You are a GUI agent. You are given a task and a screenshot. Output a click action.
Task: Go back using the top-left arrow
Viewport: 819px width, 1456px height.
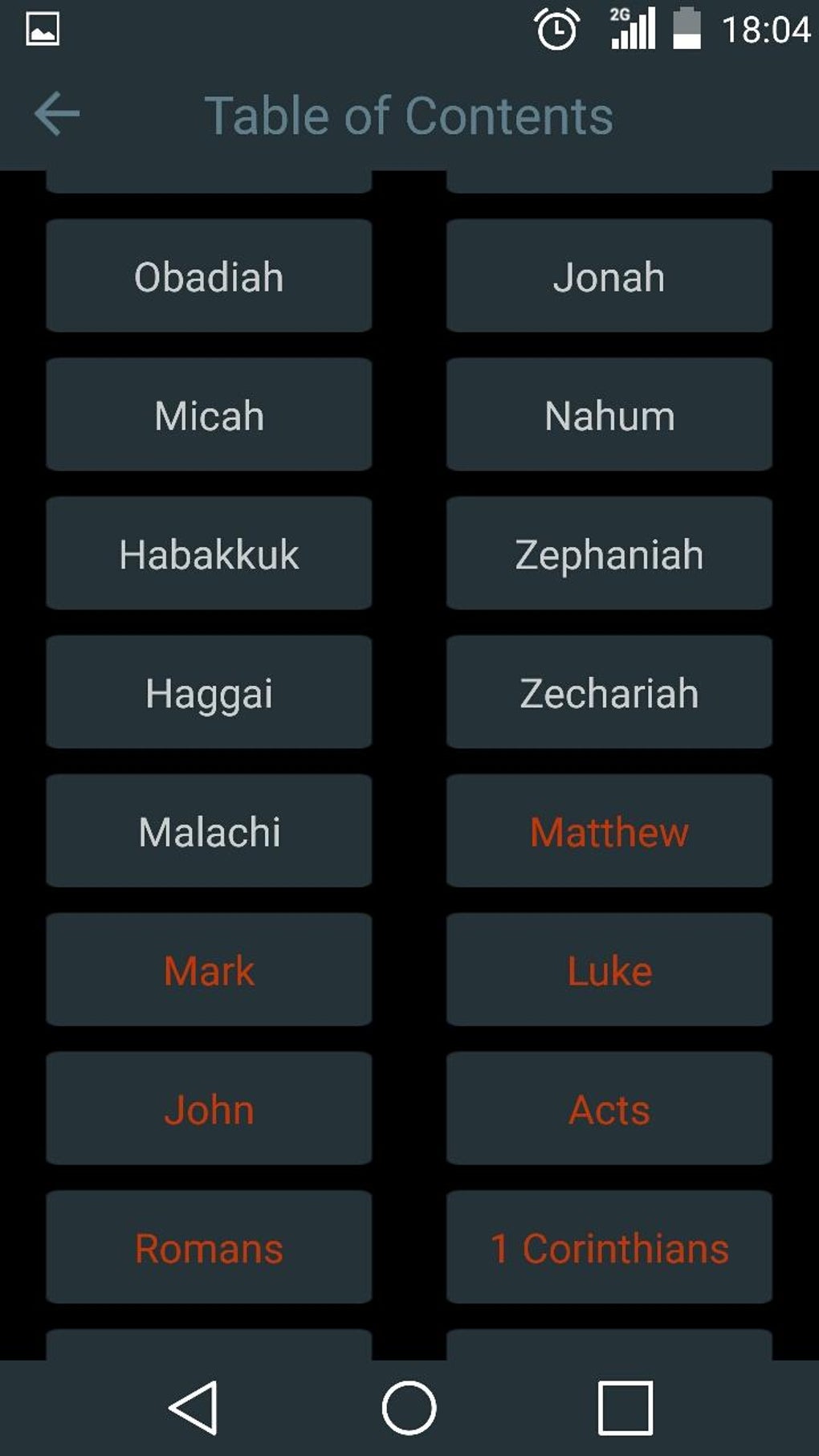click(x=57, y=114)
